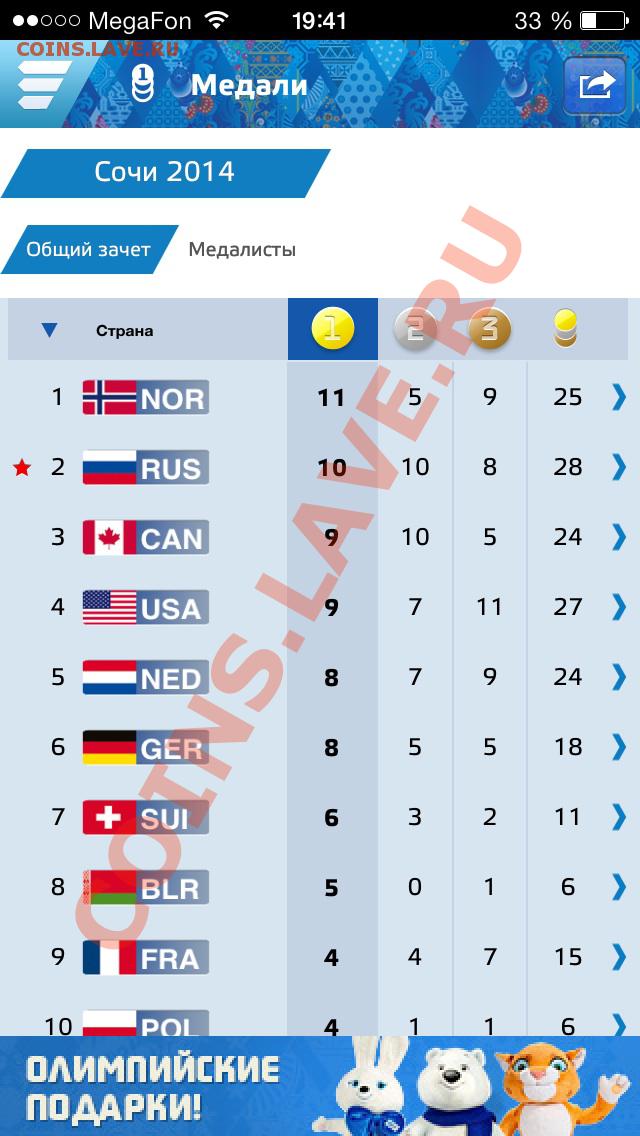Screen dimensions: 640x1136
Task: Switch to the Медалисты tab
Action: (x=242, y=250)
